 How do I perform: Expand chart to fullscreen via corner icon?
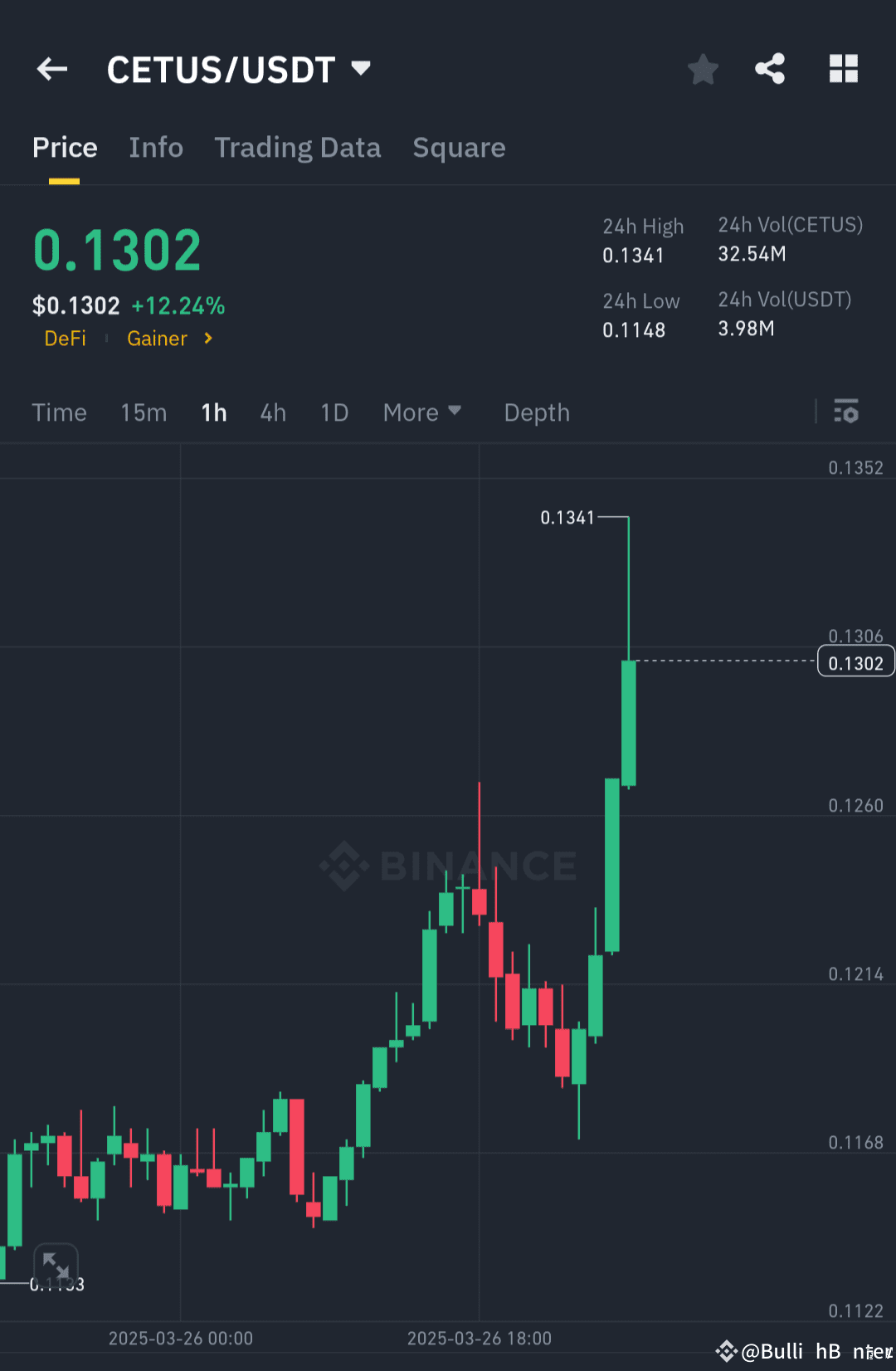tap(55, 1265)
